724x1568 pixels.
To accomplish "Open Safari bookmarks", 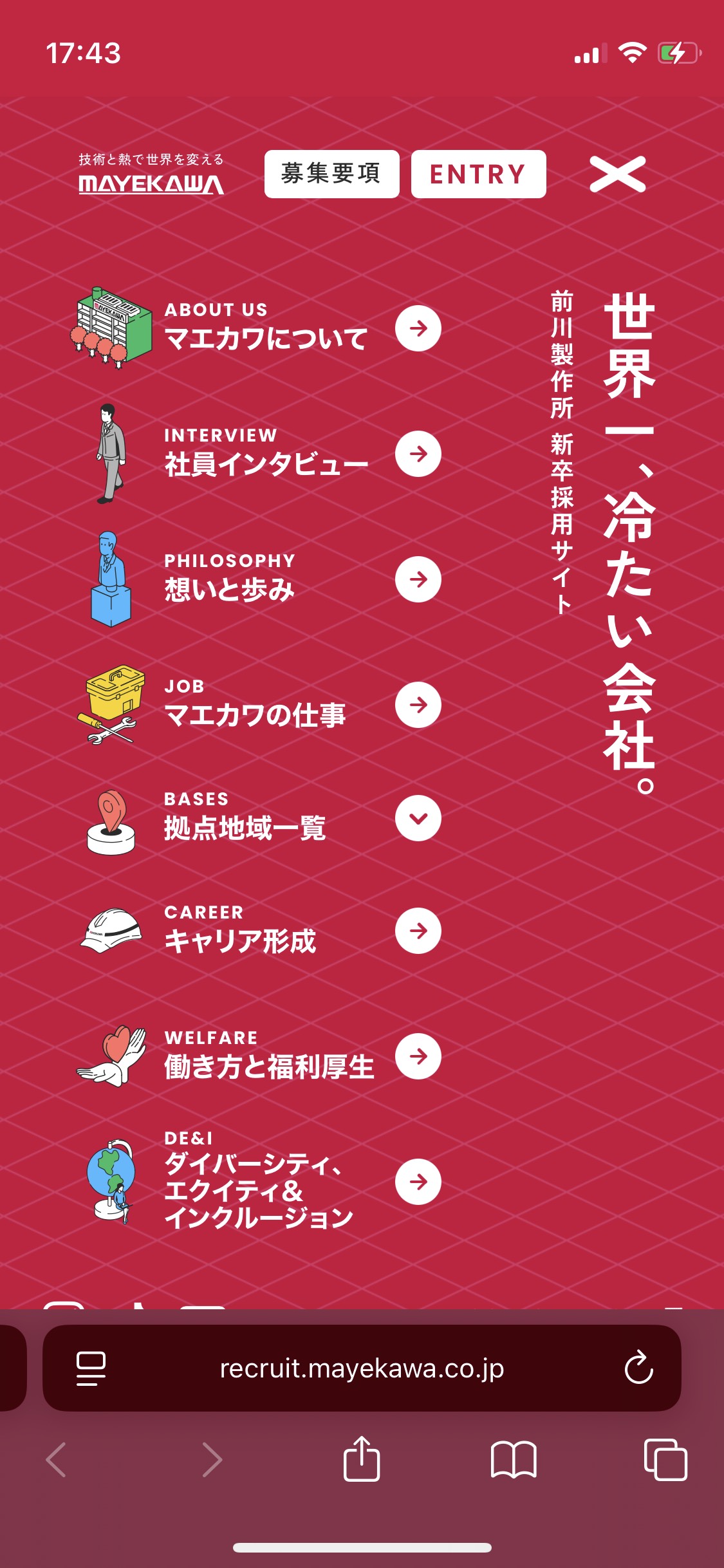I will point(513,1459).
